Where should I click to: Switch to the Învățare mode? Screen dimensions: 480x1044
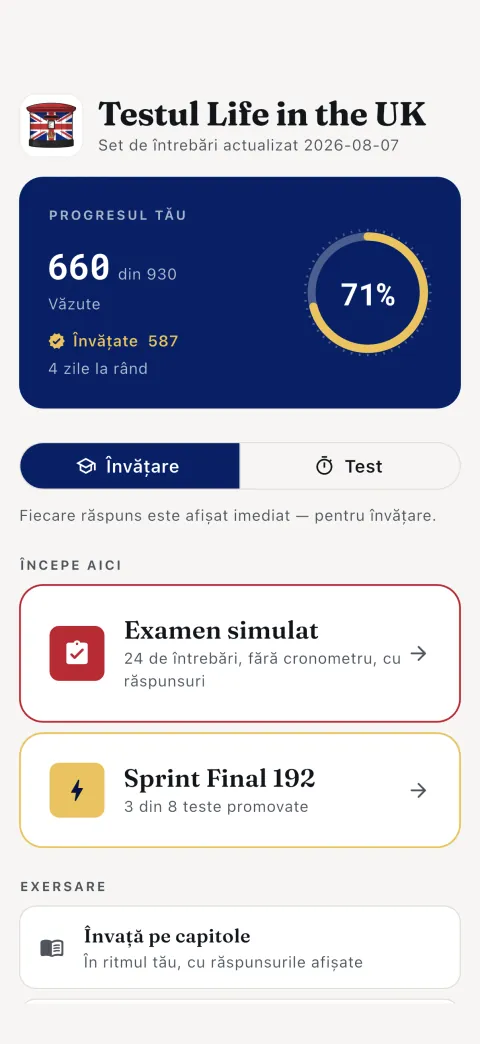coord(130,466)
